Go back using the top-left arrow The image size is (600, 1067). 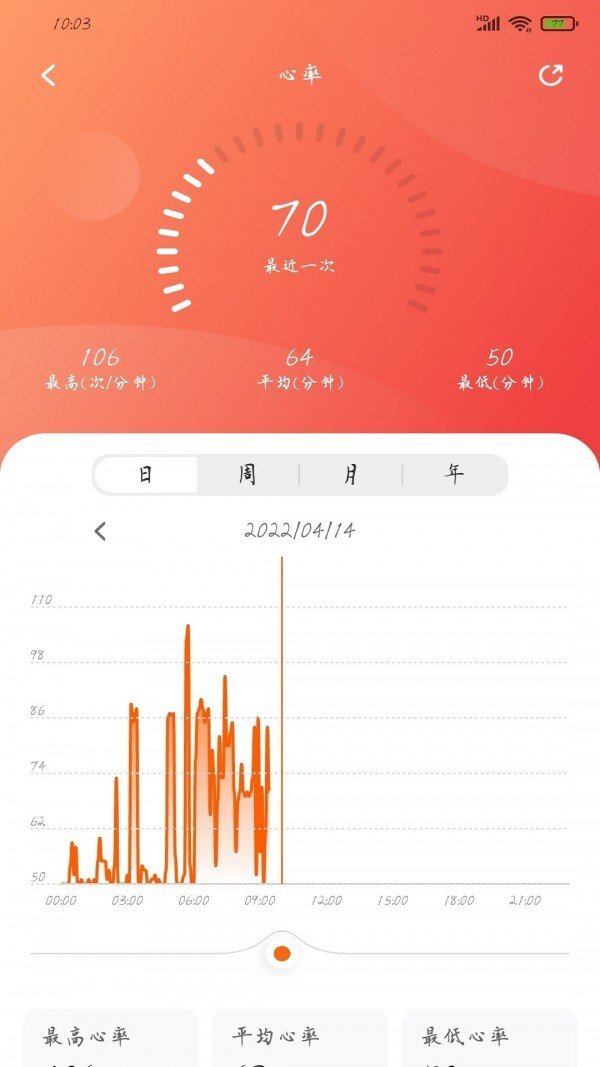pos(48,76)
